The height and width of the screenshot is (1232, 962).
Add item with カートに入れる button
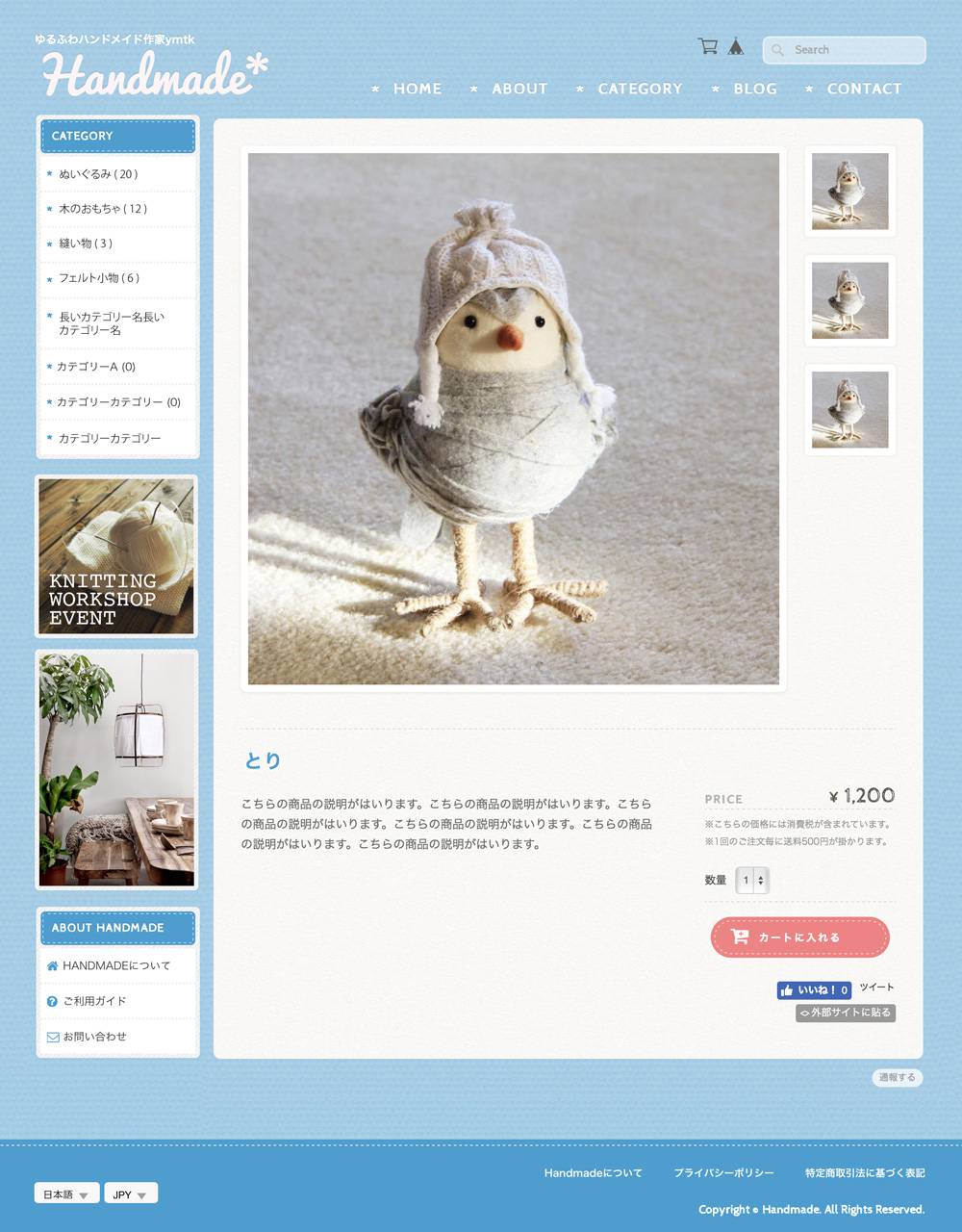(799, 937)
